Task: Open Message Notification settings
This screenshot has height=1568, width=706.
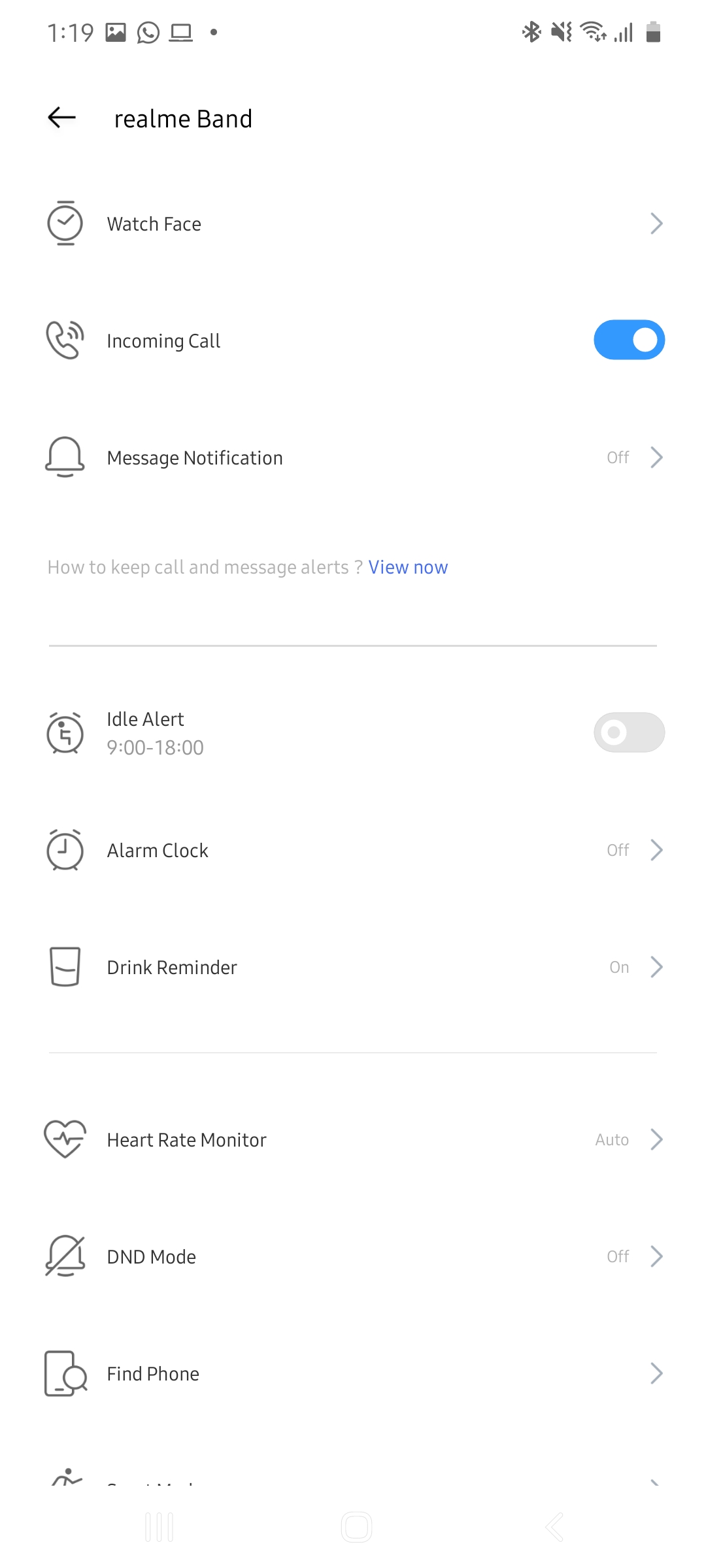Action: coord(353,458)
